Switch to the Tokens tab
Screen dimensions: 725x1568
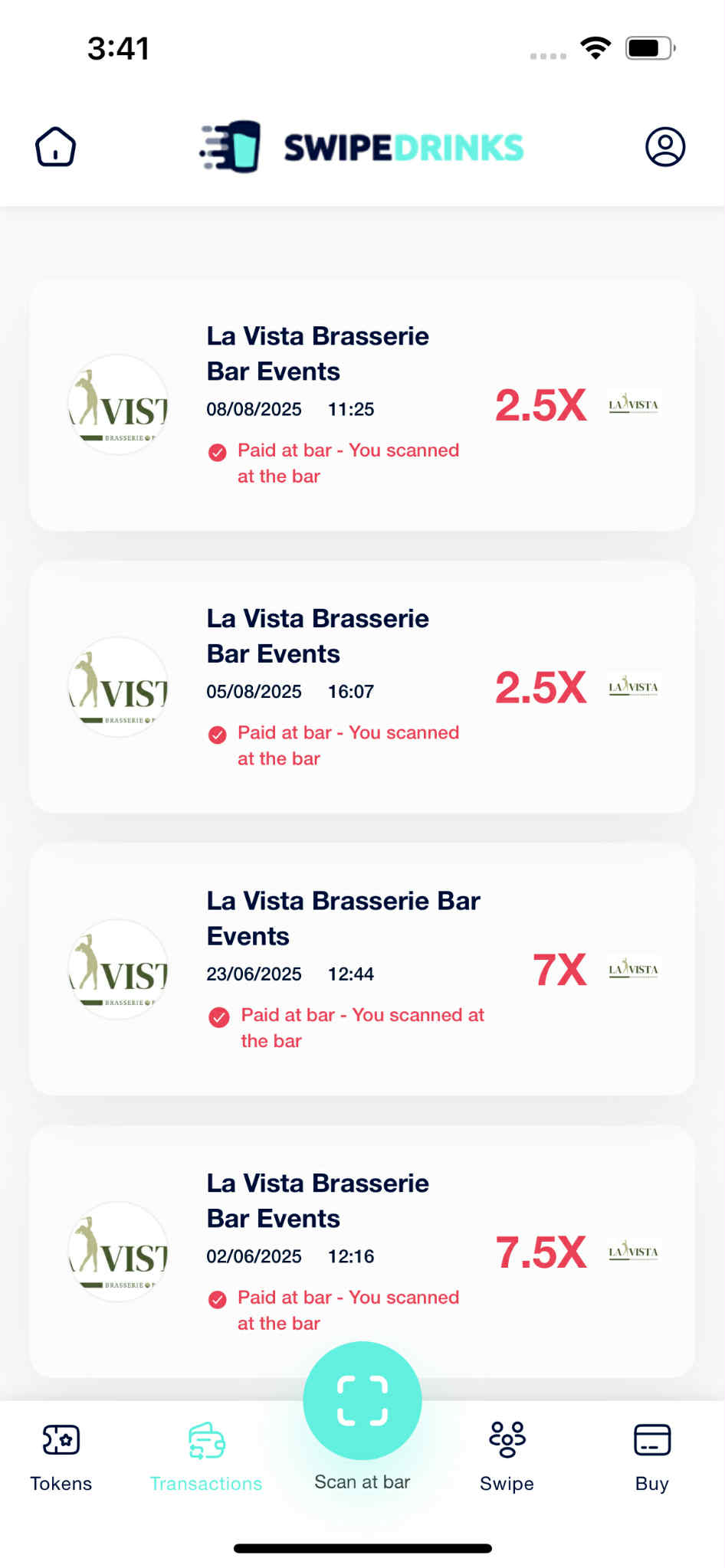click(61, 1457)
